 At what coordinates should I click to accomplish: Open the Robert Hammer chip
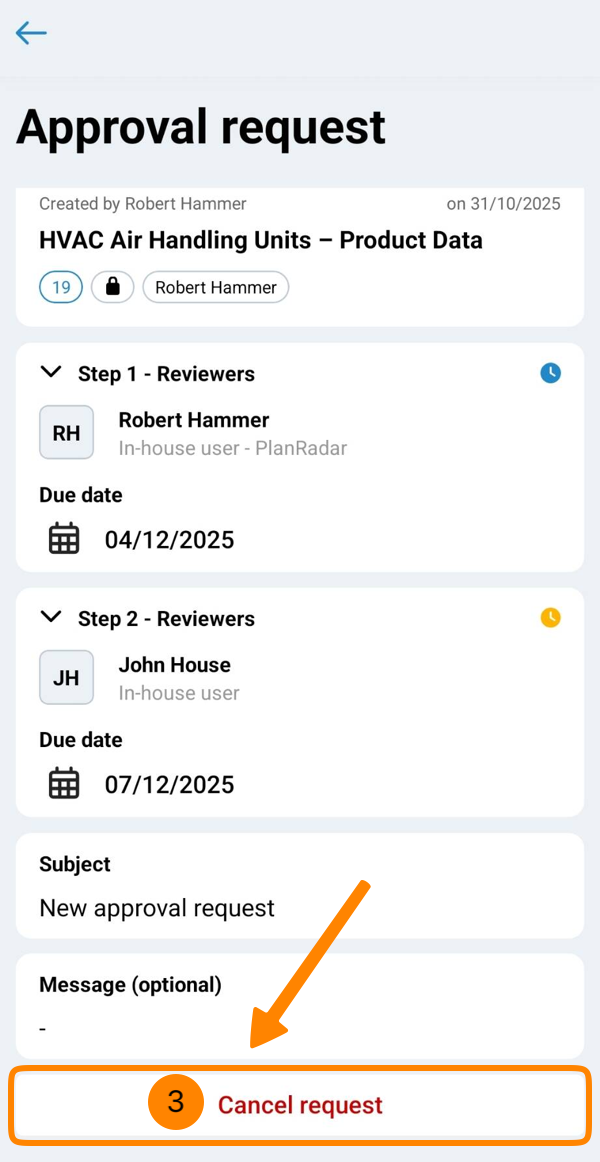pos(216,287)
